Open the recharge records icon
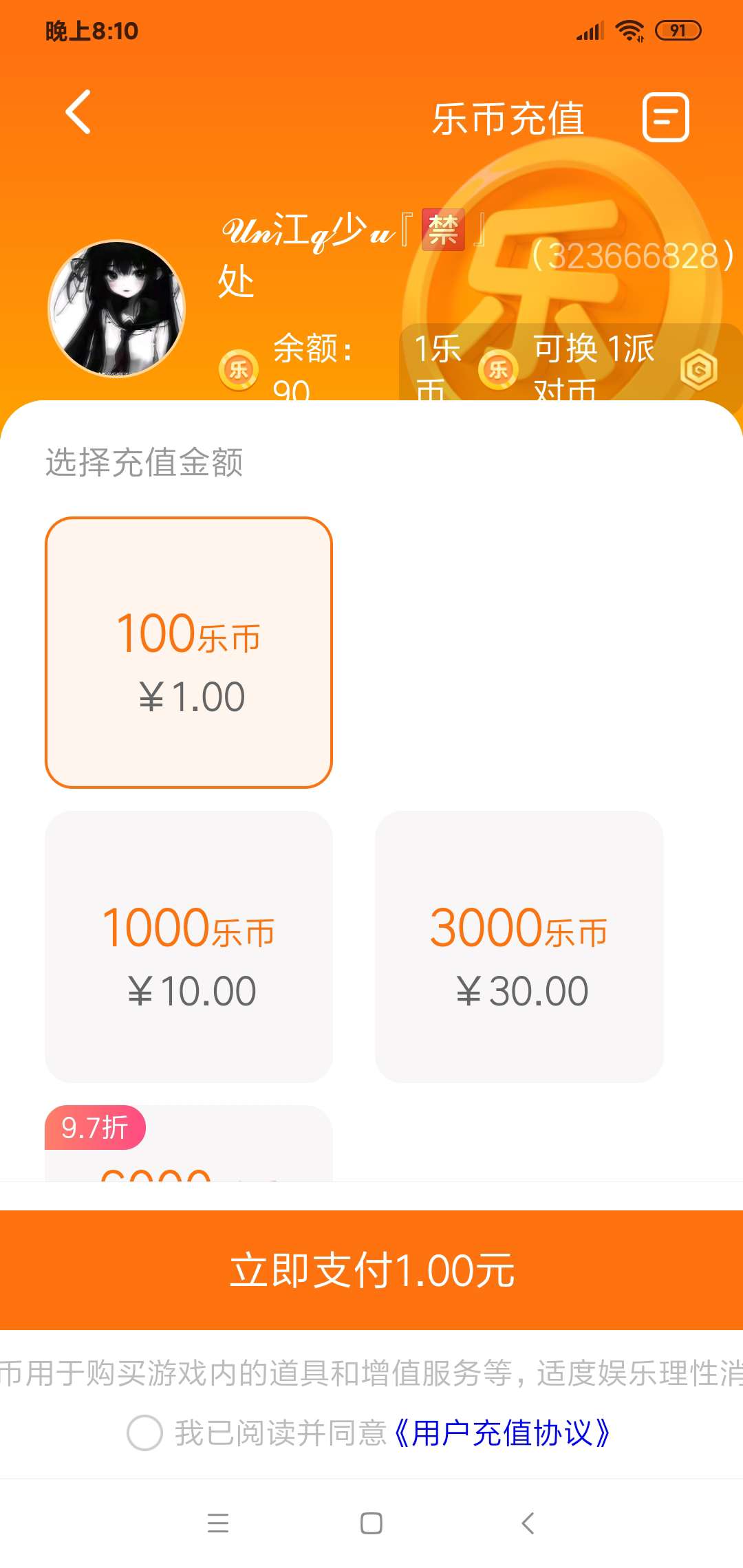743x1568 pixels. [665, 117]
